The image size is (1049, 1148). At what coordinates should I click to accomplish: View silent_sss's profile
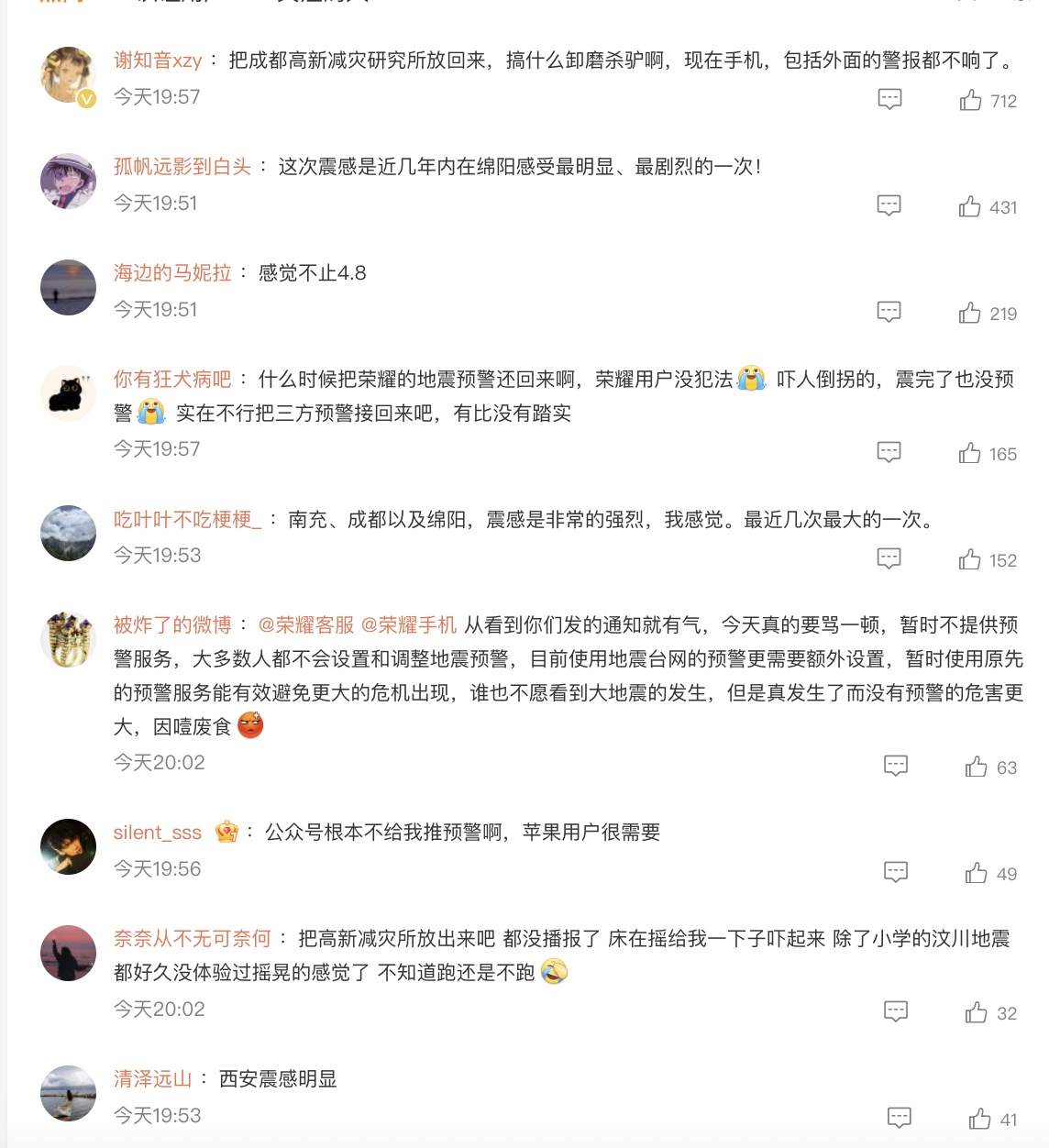158,833
